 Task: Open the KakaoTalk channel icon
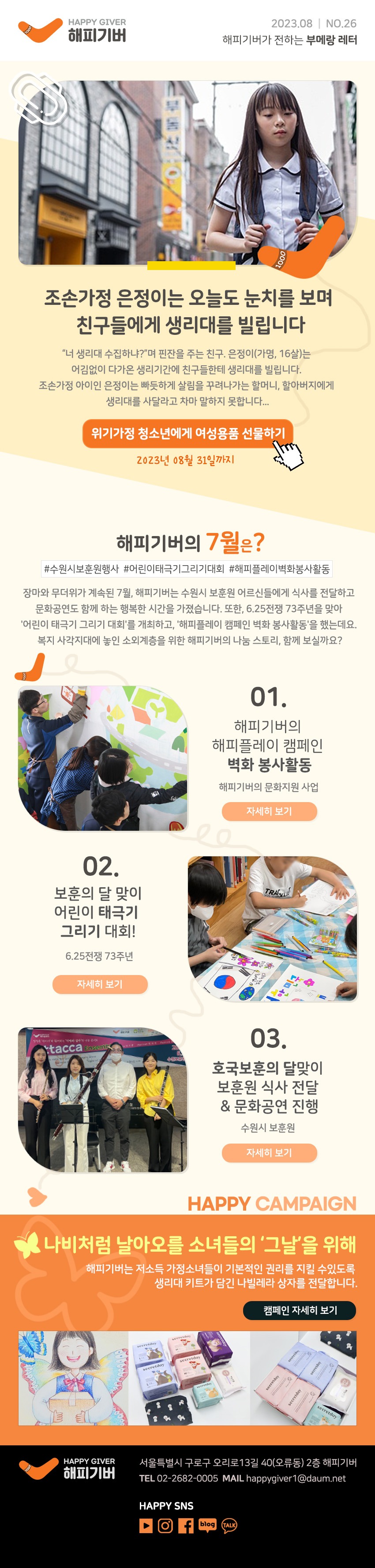pyautogui.click(x=229, y=1525)
